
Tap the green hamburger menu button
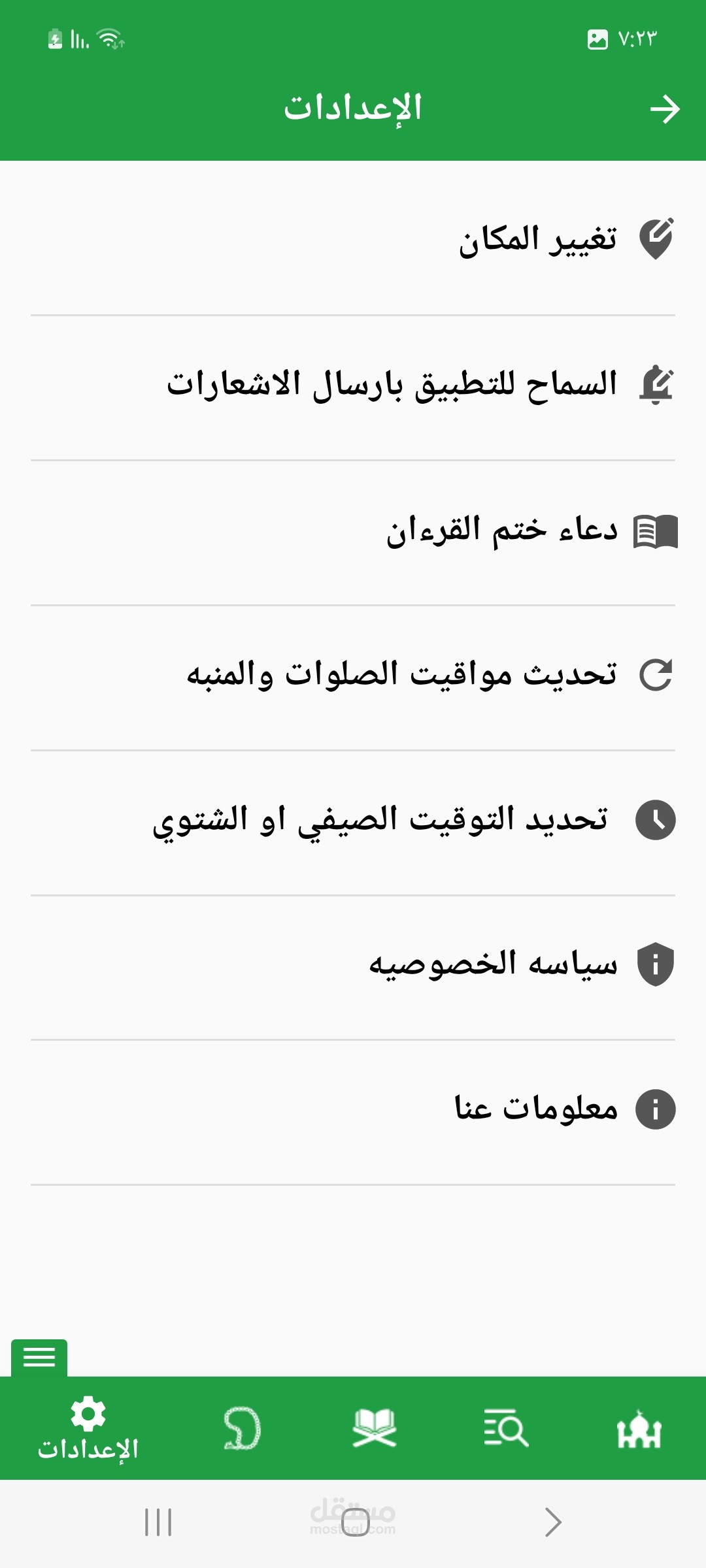[39, 1358]
